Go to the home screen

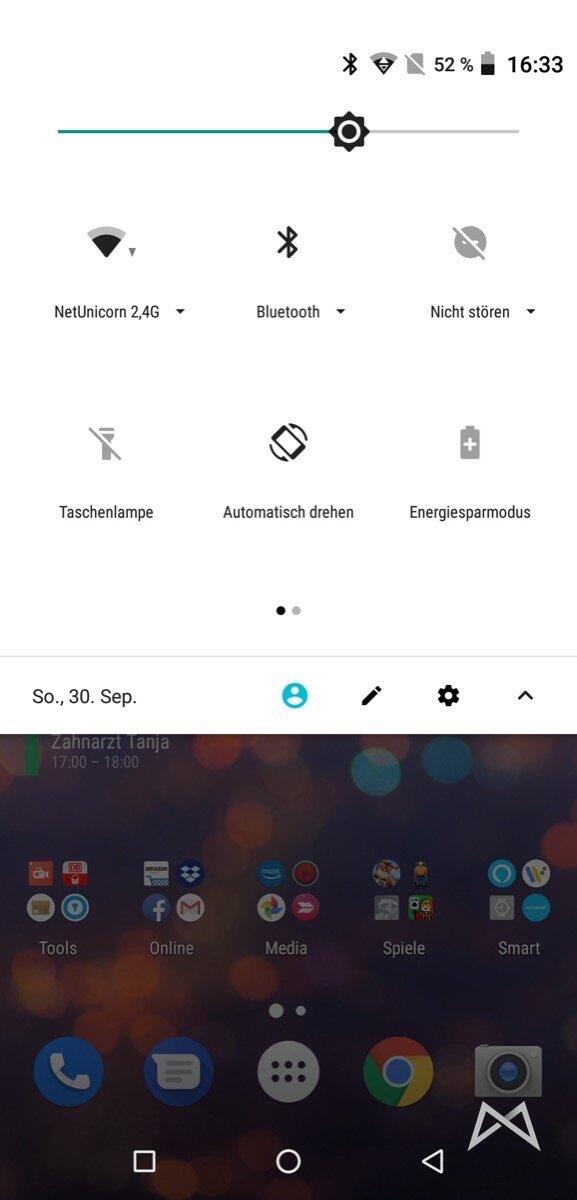(x=288, y=1161)
